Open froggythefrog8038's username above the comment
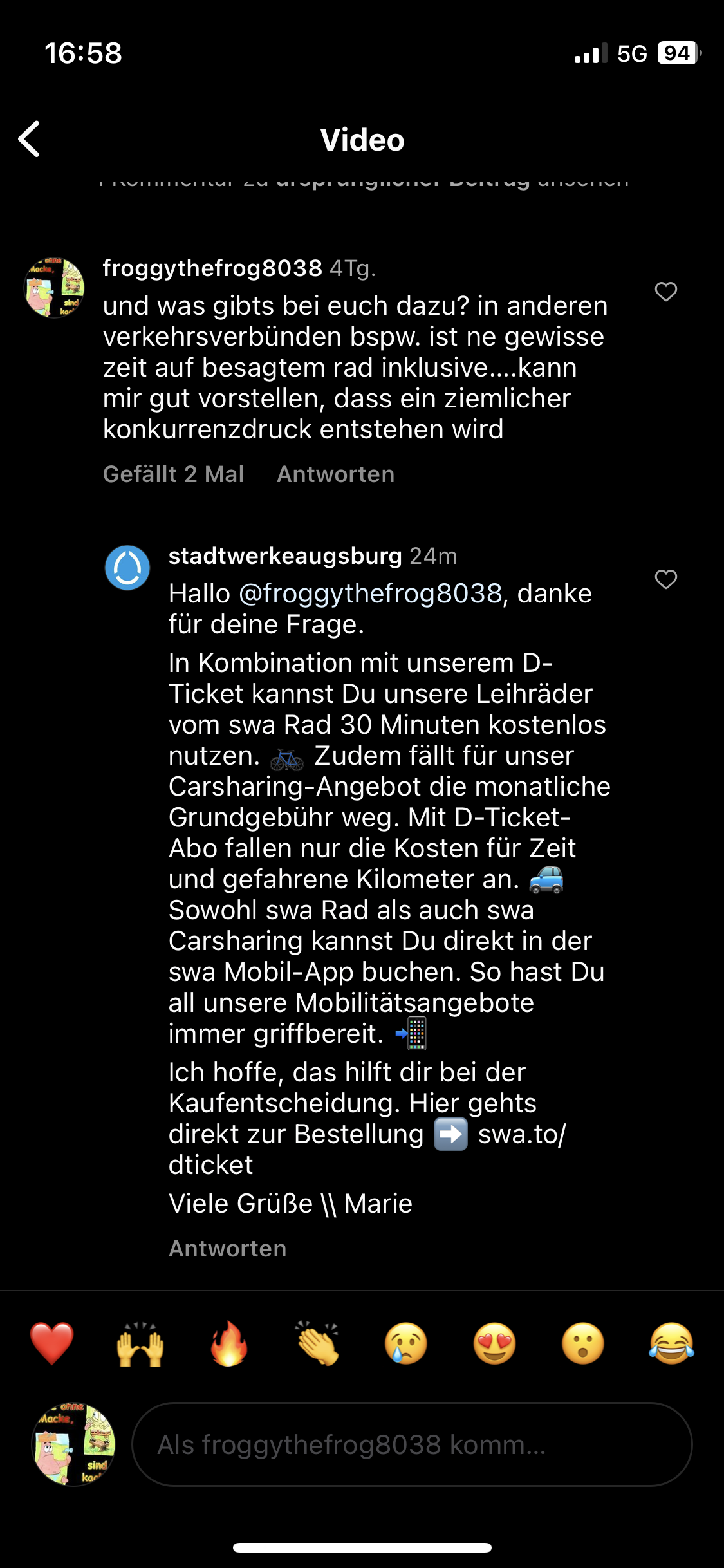Image resolution: width=724 pixels, height=1568 pixels. (x=212, y=268)
